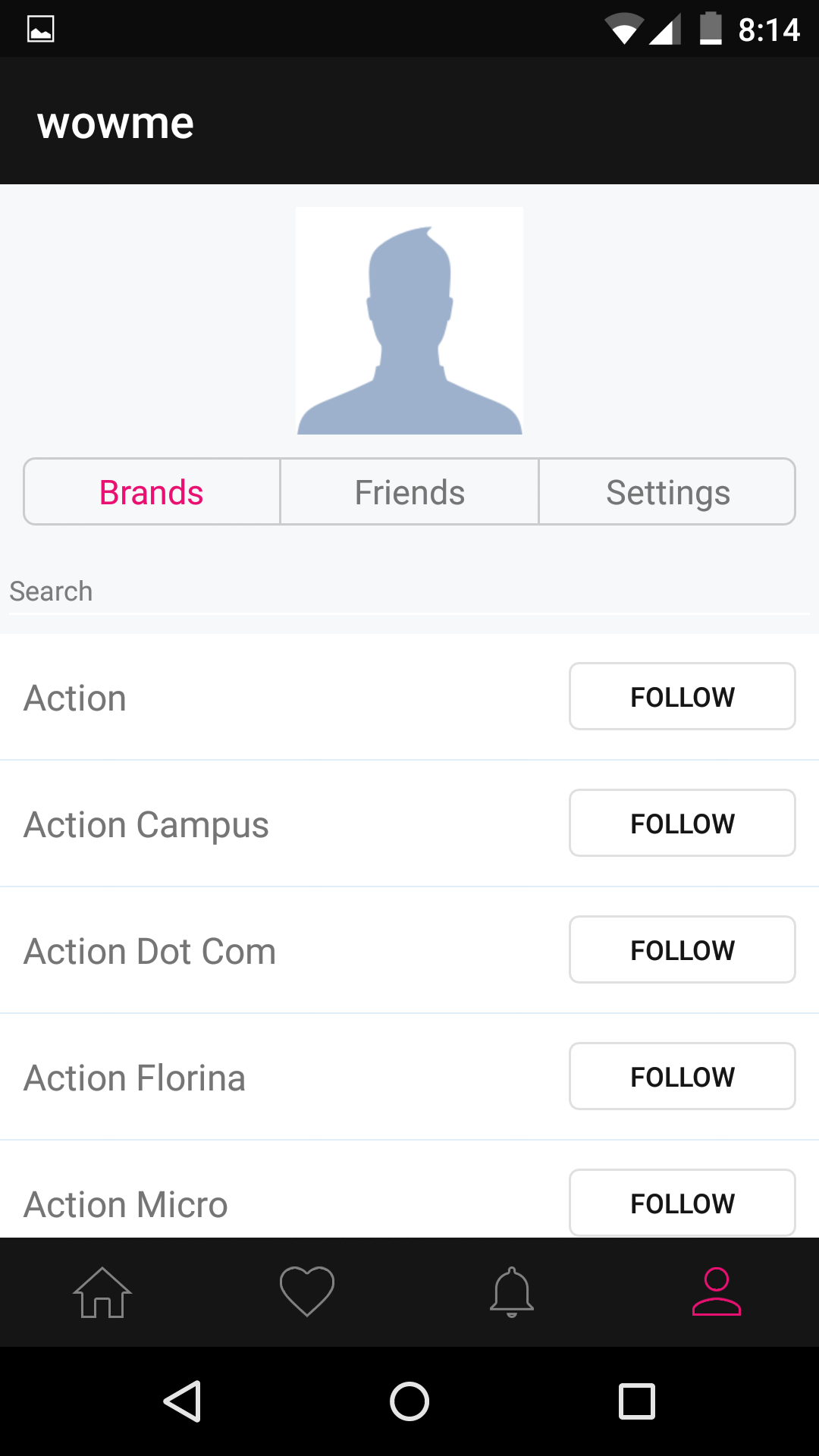Open the Settings tab

668,491
